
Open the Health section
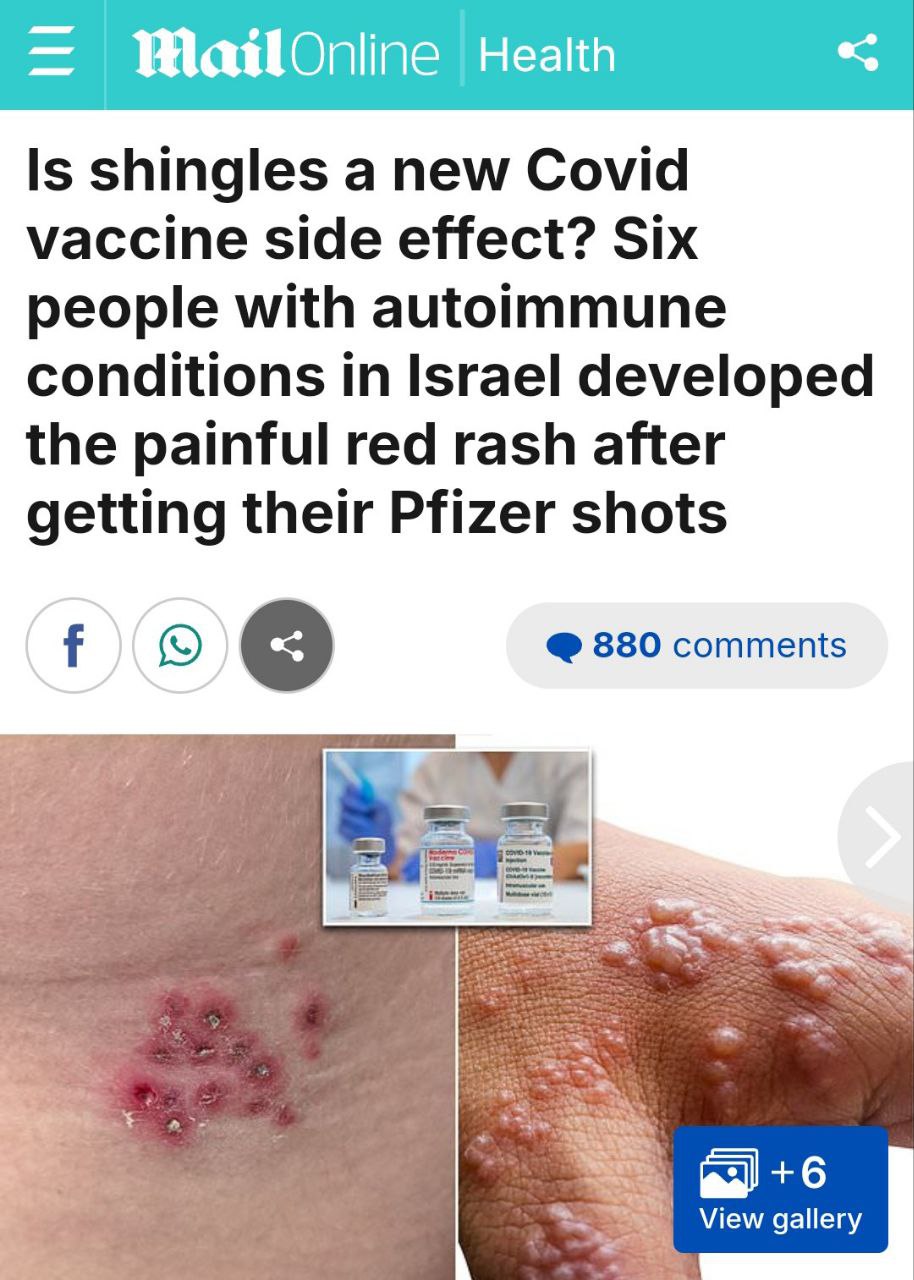[546, 55]
